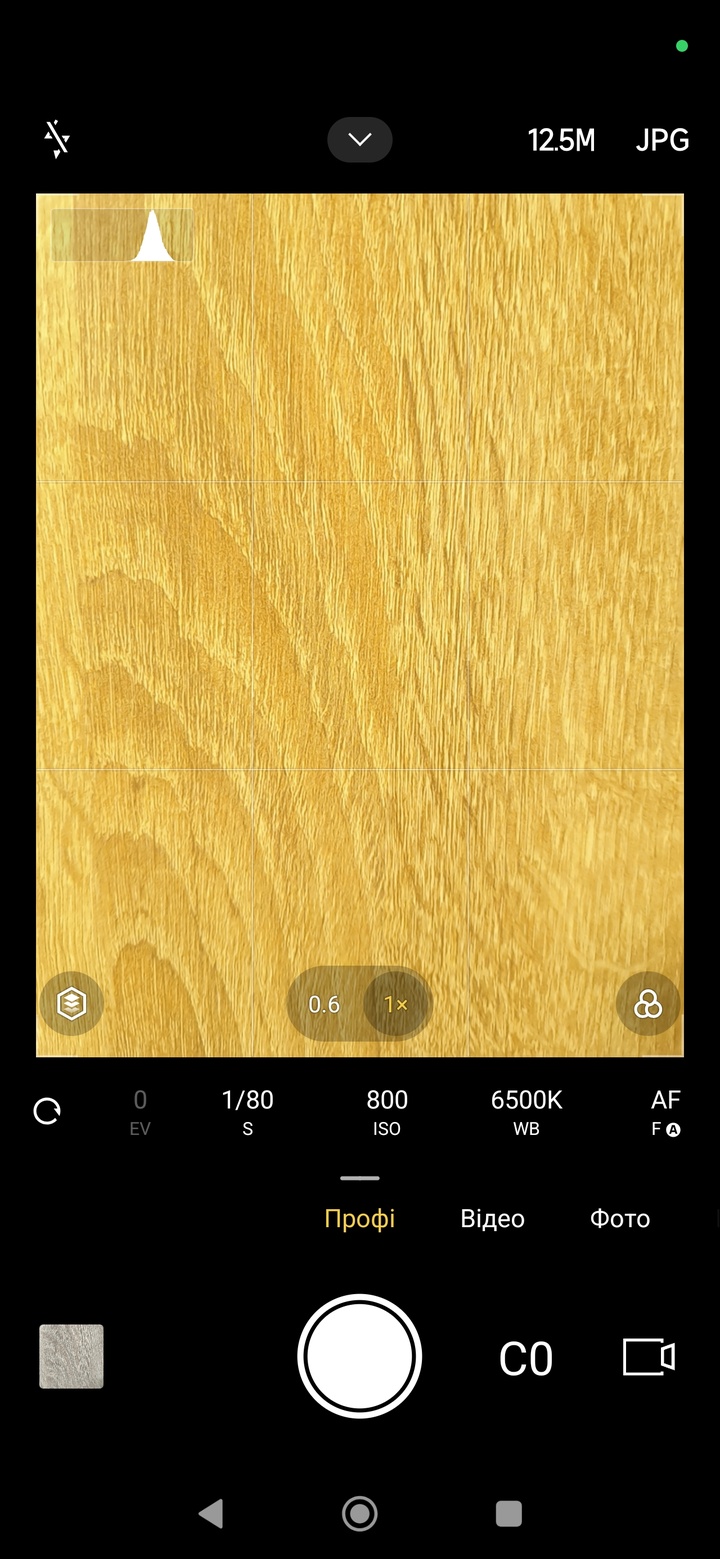Tap the C0 custom preset button
720x1559 pixels.
[x=526, y=1358]
